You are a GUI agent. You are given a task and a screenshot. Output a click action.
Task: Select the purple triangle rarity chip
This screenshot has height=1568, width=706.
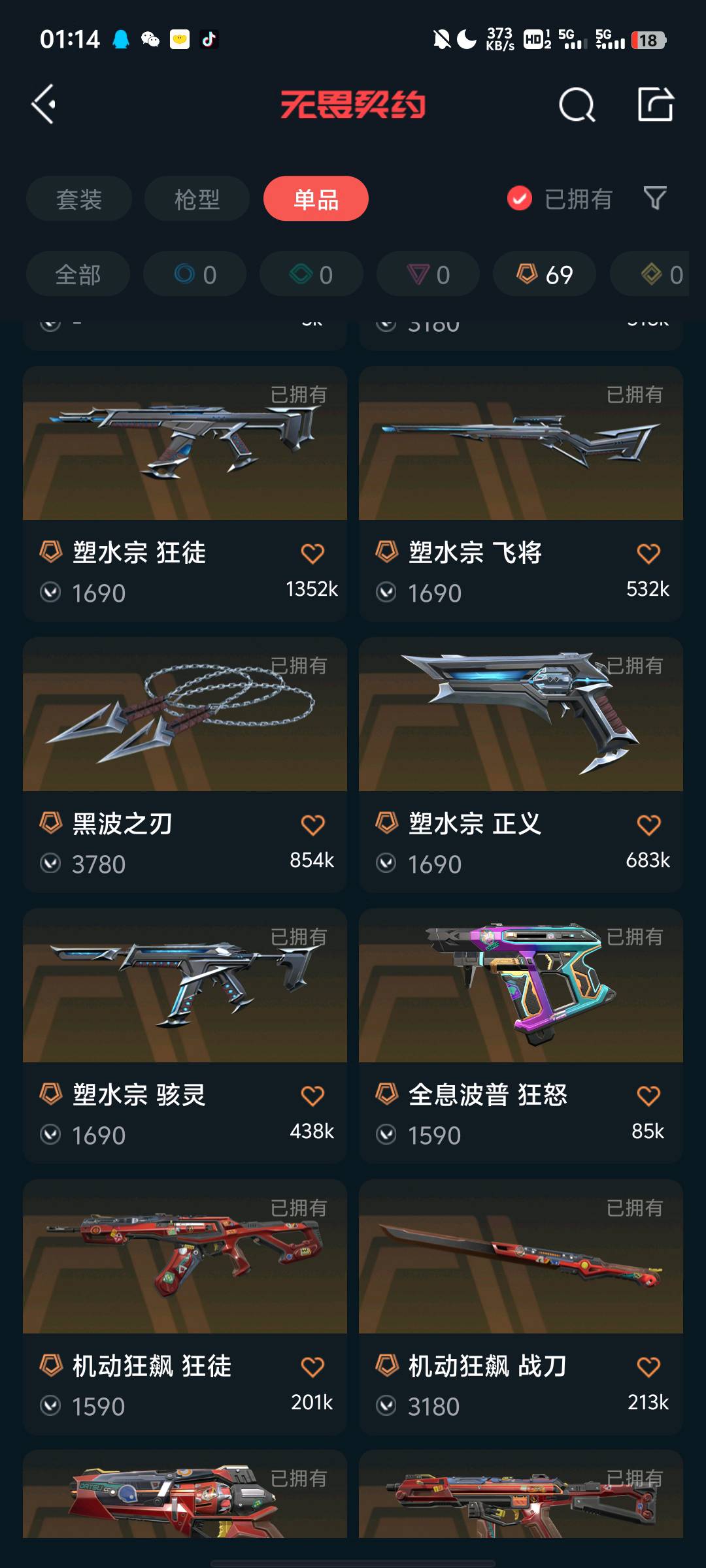[x=428, y=274]
